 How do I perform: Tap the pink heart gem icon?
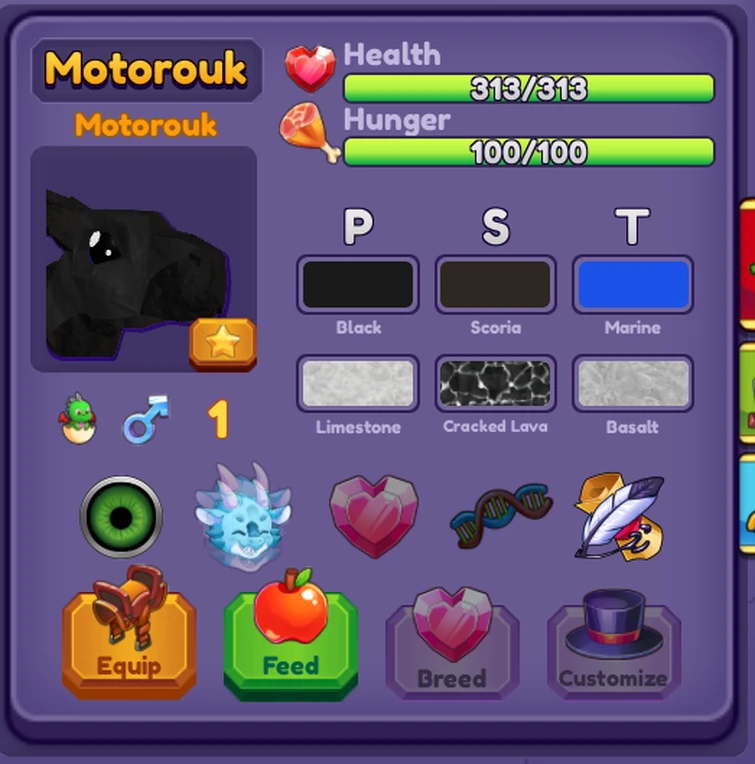coord(374,516)
